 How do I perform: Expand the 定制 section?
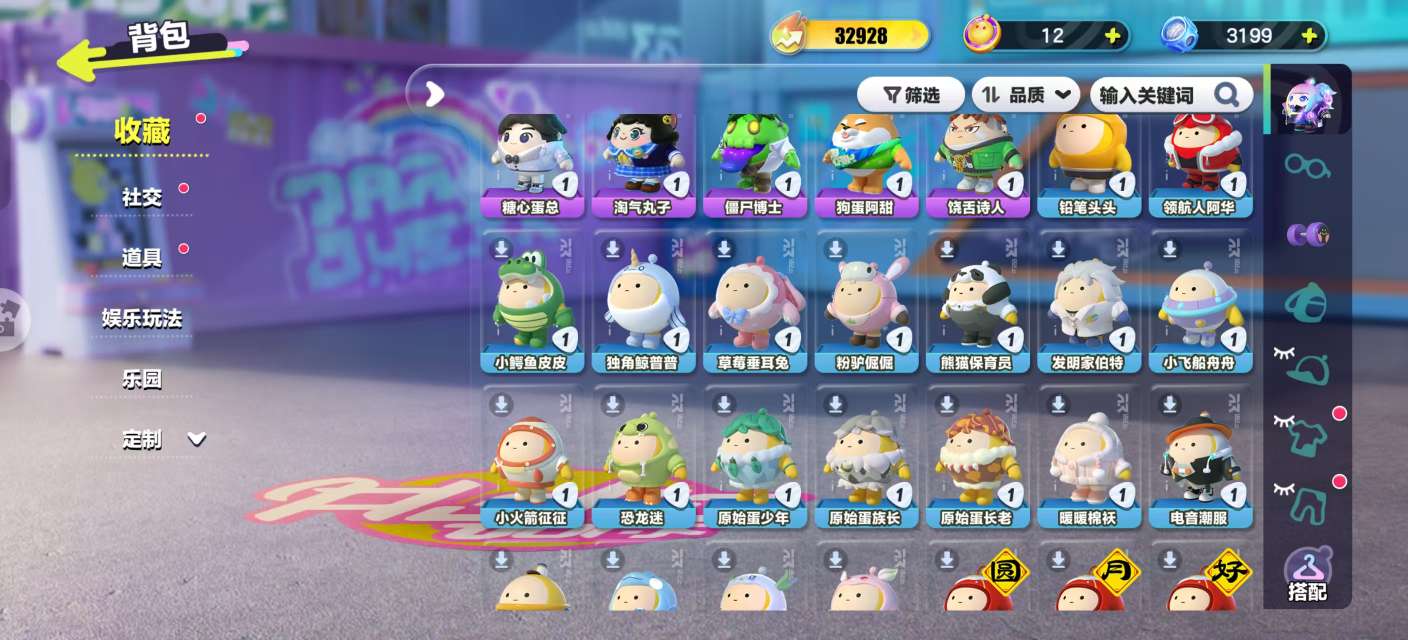[x=162, y=439]
